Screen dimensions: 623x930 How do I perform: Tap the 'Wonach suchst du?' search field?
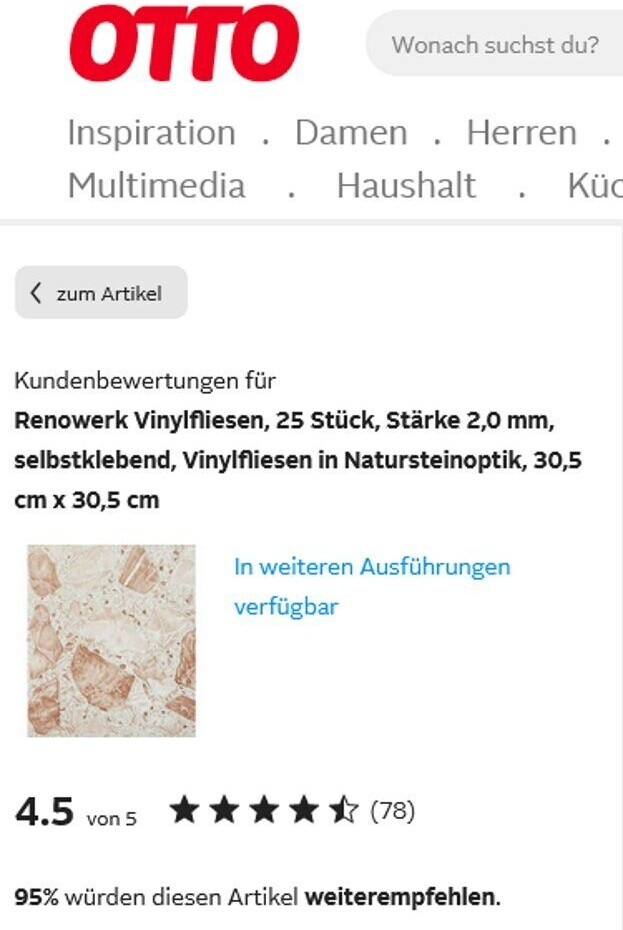tap(495, 45)
